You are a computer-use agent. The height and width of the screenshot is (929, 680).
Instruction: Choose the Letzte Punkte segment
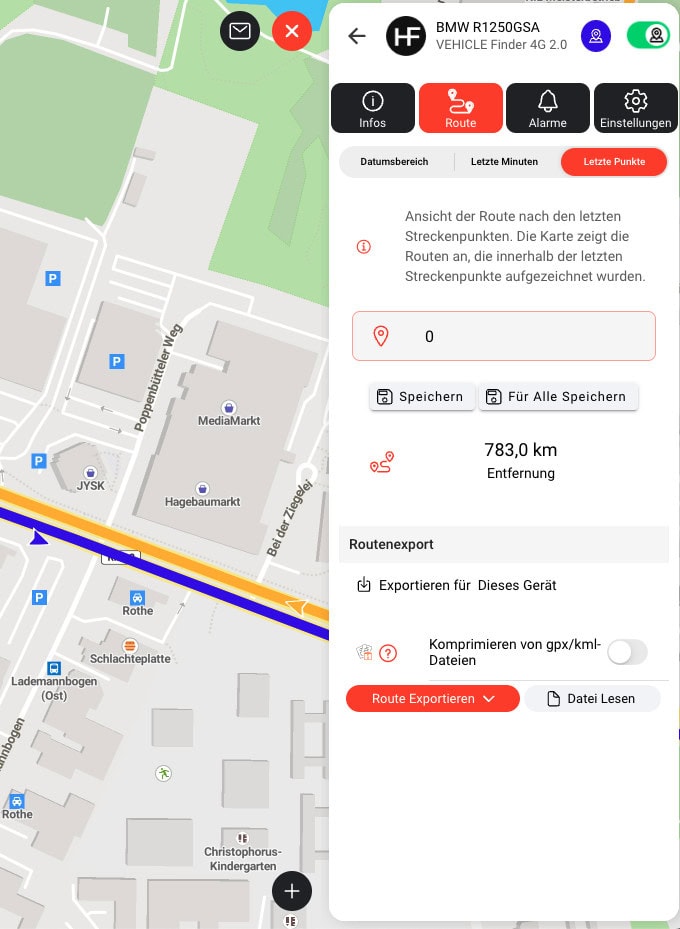pos(614,162)
